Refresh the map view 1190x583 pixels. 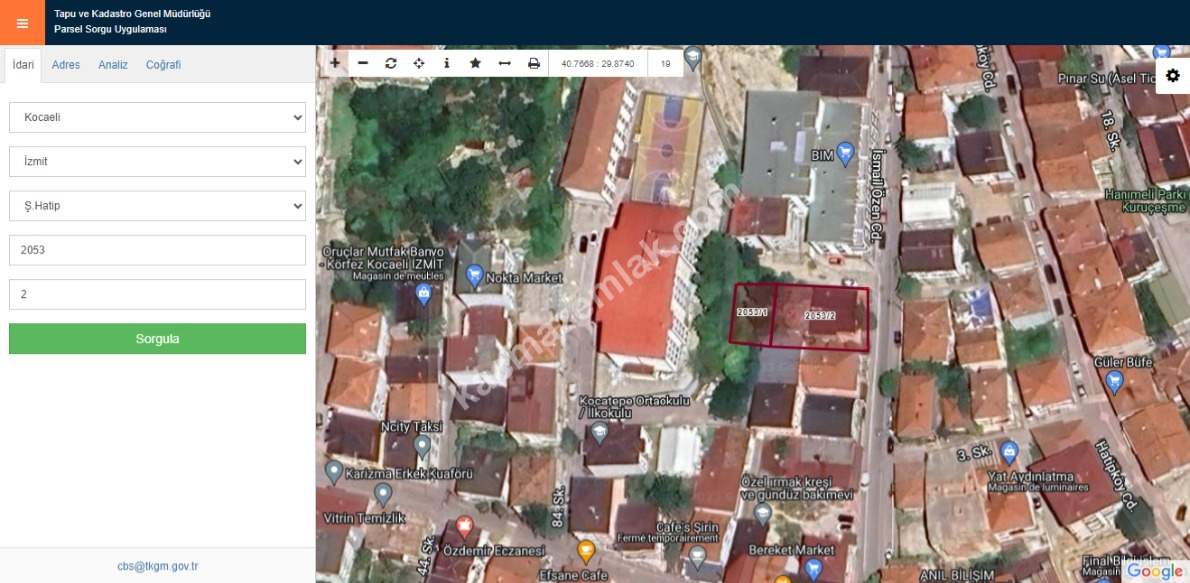point(391,63)
